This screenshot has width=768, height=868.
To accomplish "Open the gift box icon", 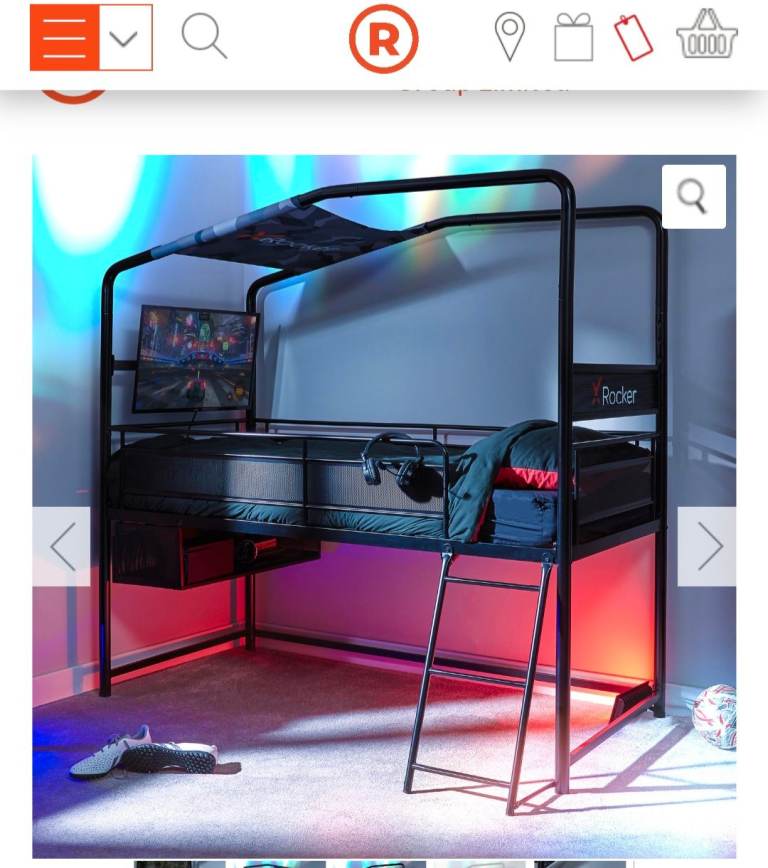I will [x=574, y=37].
